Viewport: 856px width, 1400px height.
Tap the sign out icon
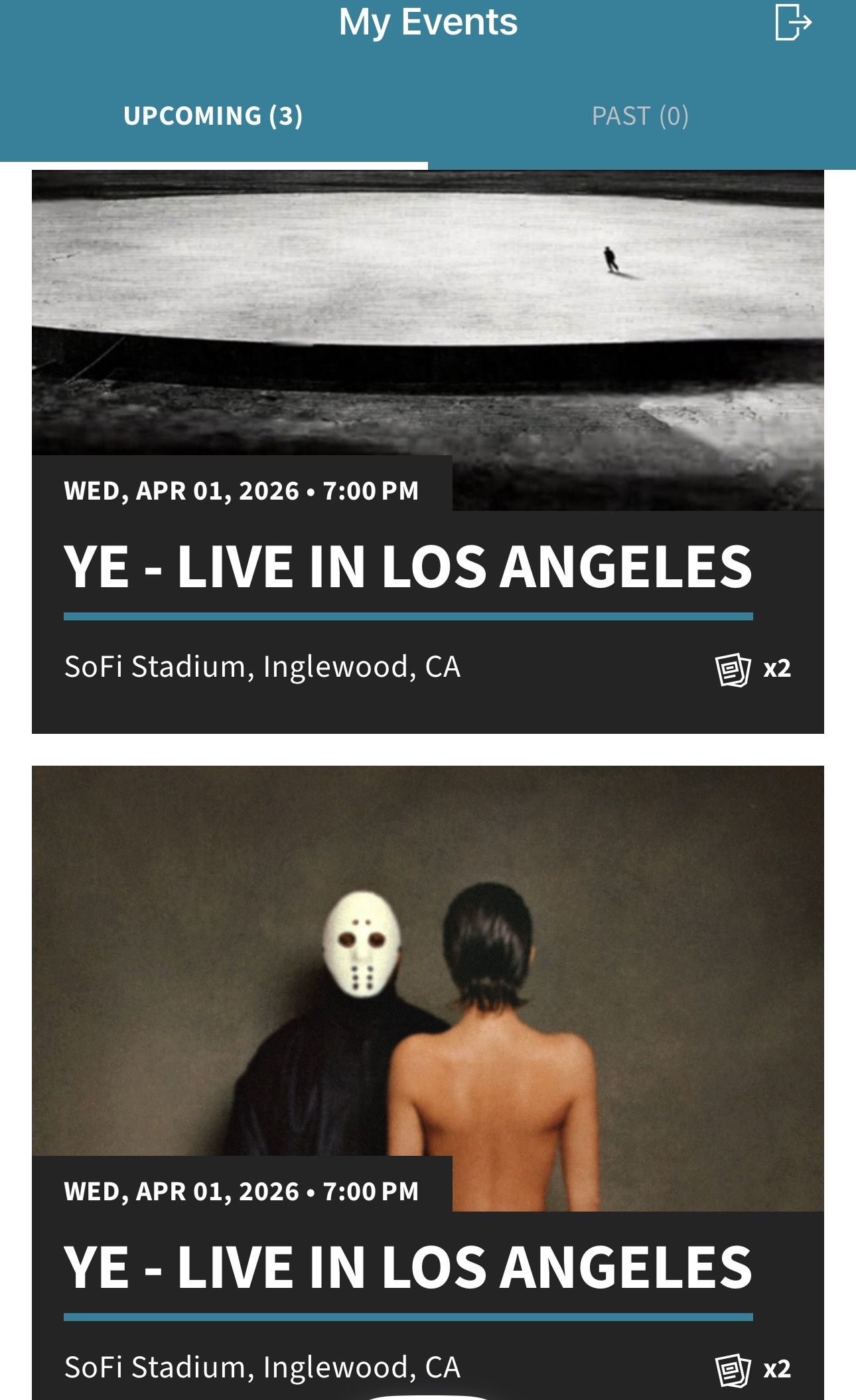point(793,23)
